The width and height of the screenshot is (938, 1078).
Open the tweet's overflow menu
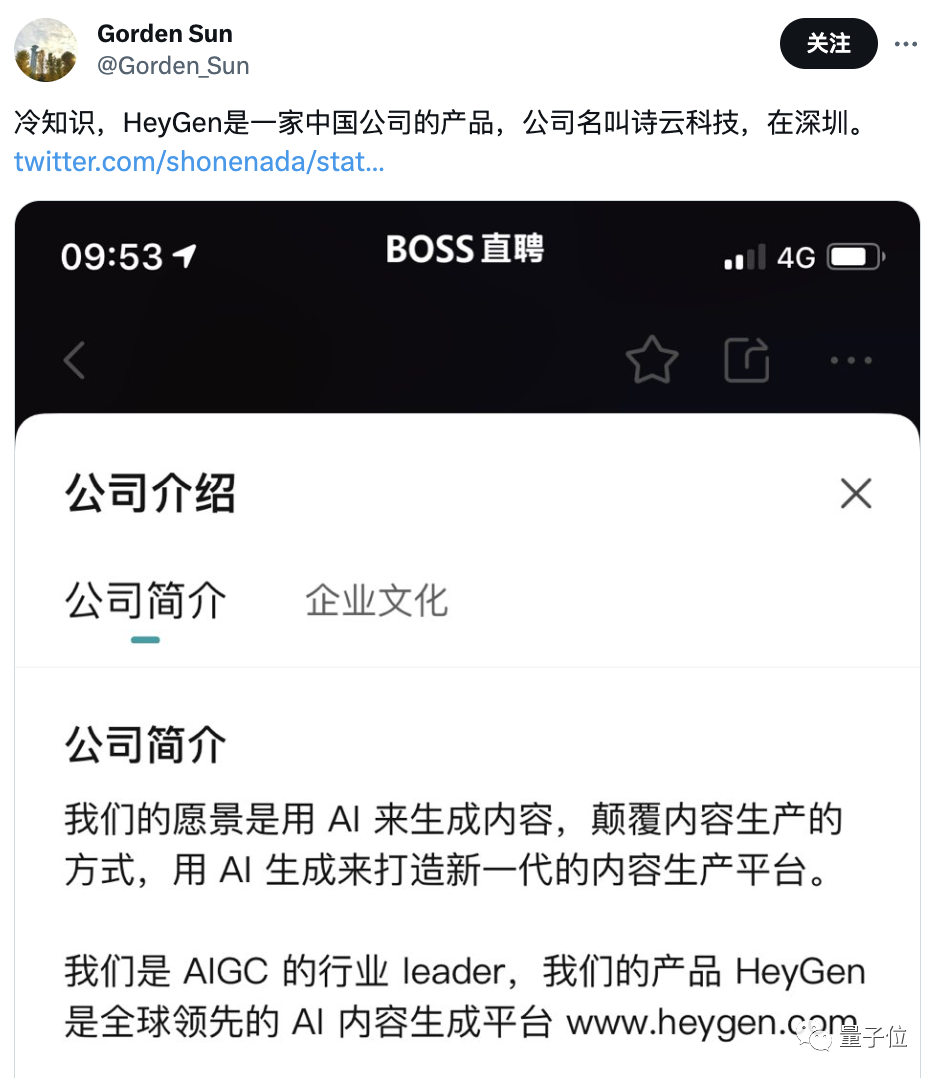(x=905, y=44)
